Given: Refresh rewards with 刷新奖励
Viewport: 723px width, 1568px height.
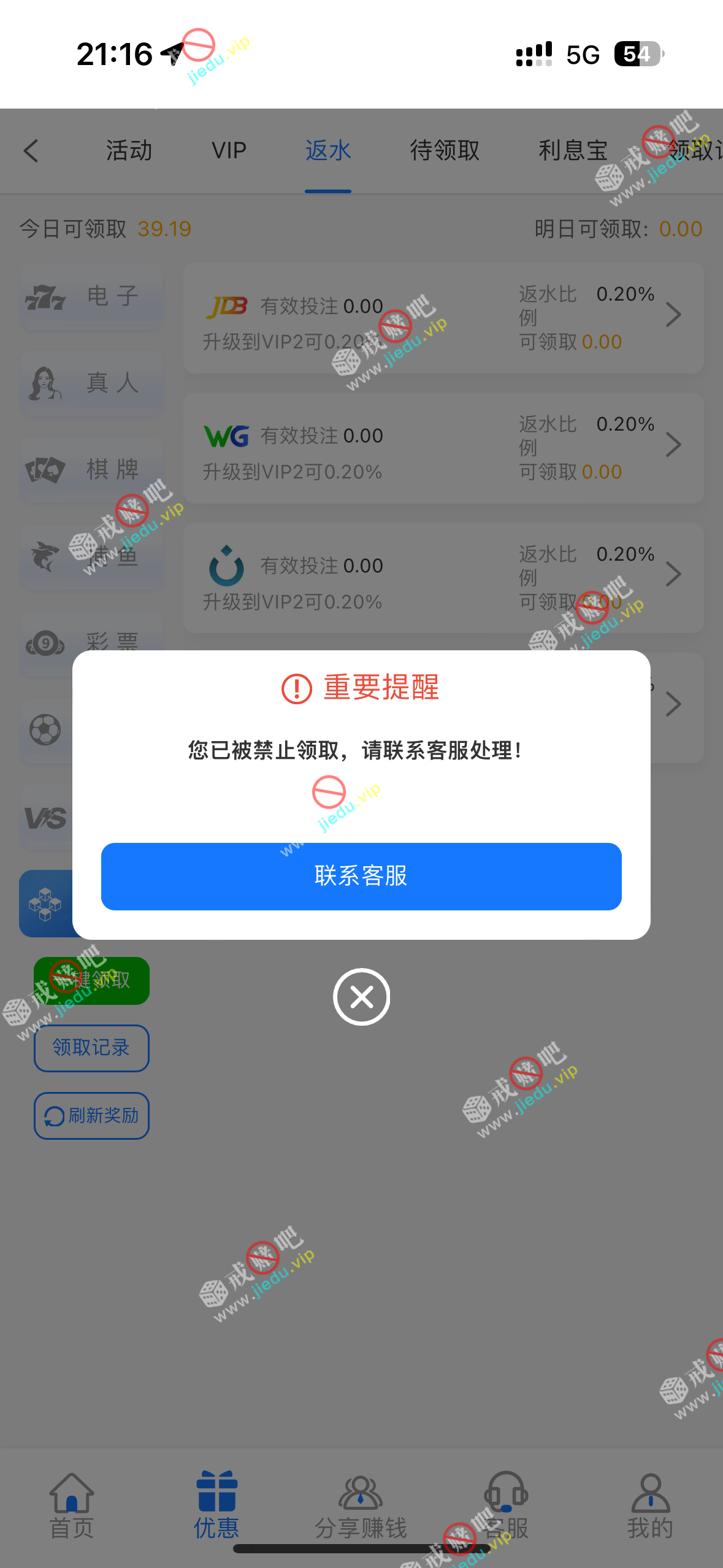Looking at the screenshot, I should [x=91, y=1116].
